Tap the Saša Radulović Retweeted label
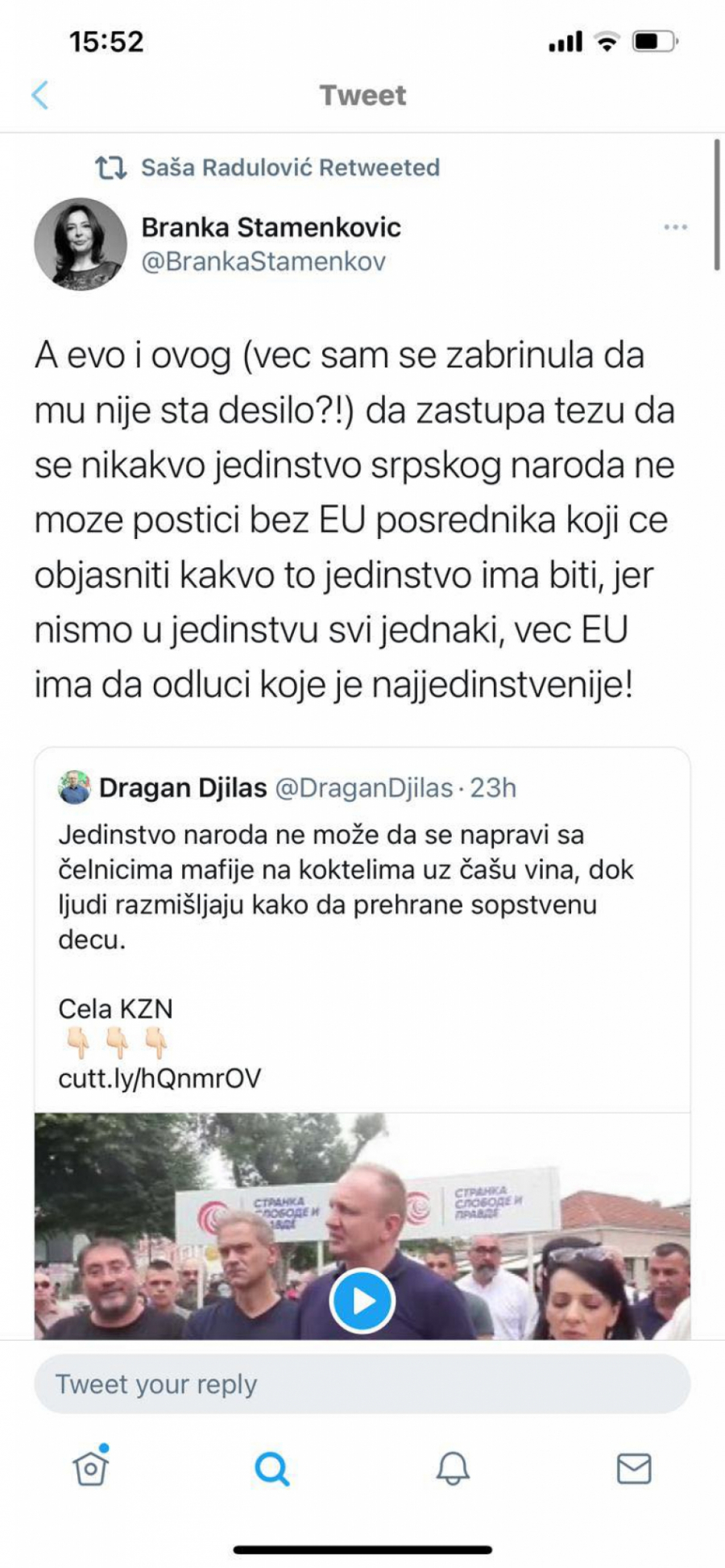Screen dimensions: 725x1568 [289, 168]
